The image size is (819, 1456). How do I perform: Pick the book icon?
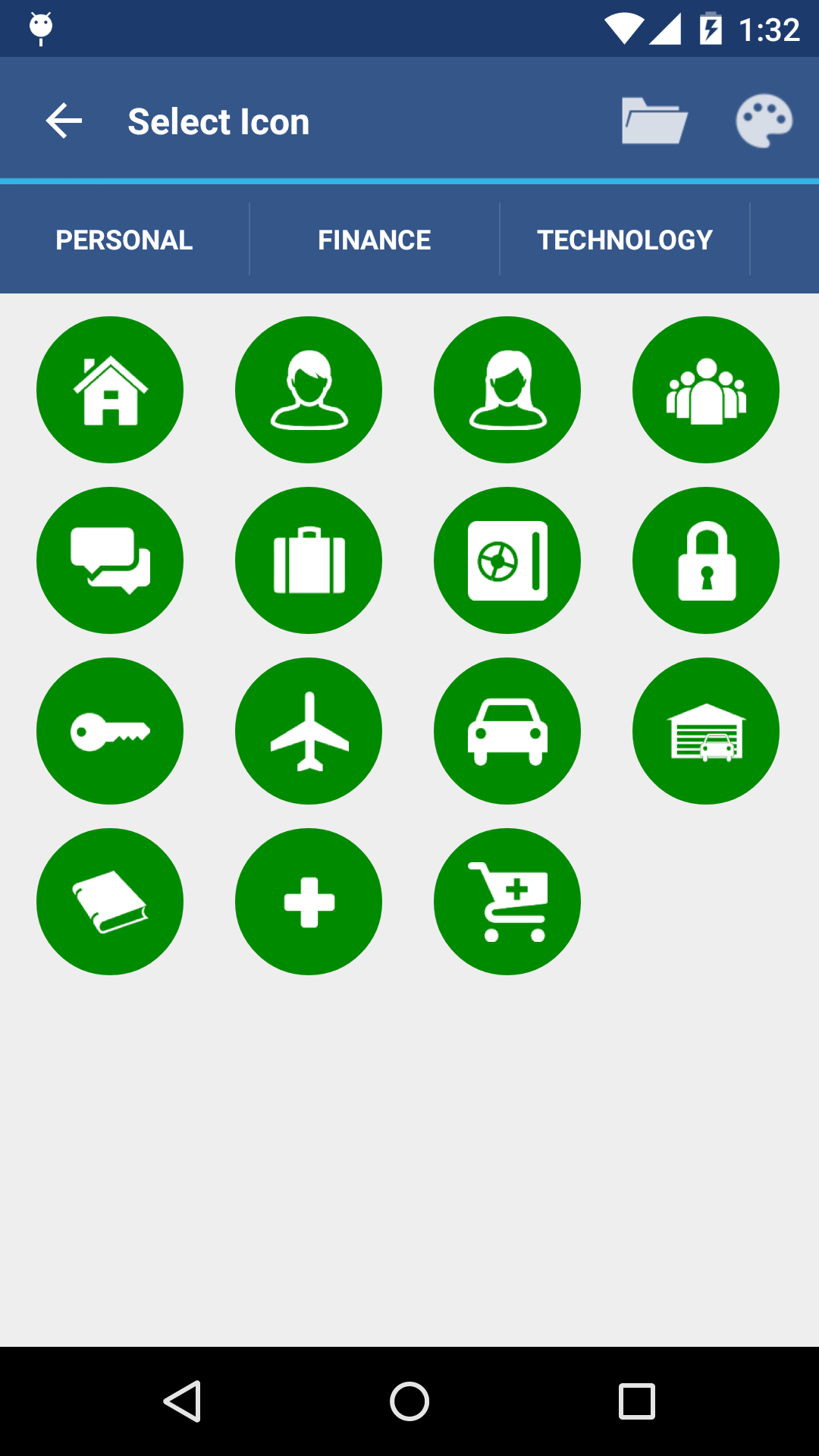pyautogui.click(x=110, y=902)
